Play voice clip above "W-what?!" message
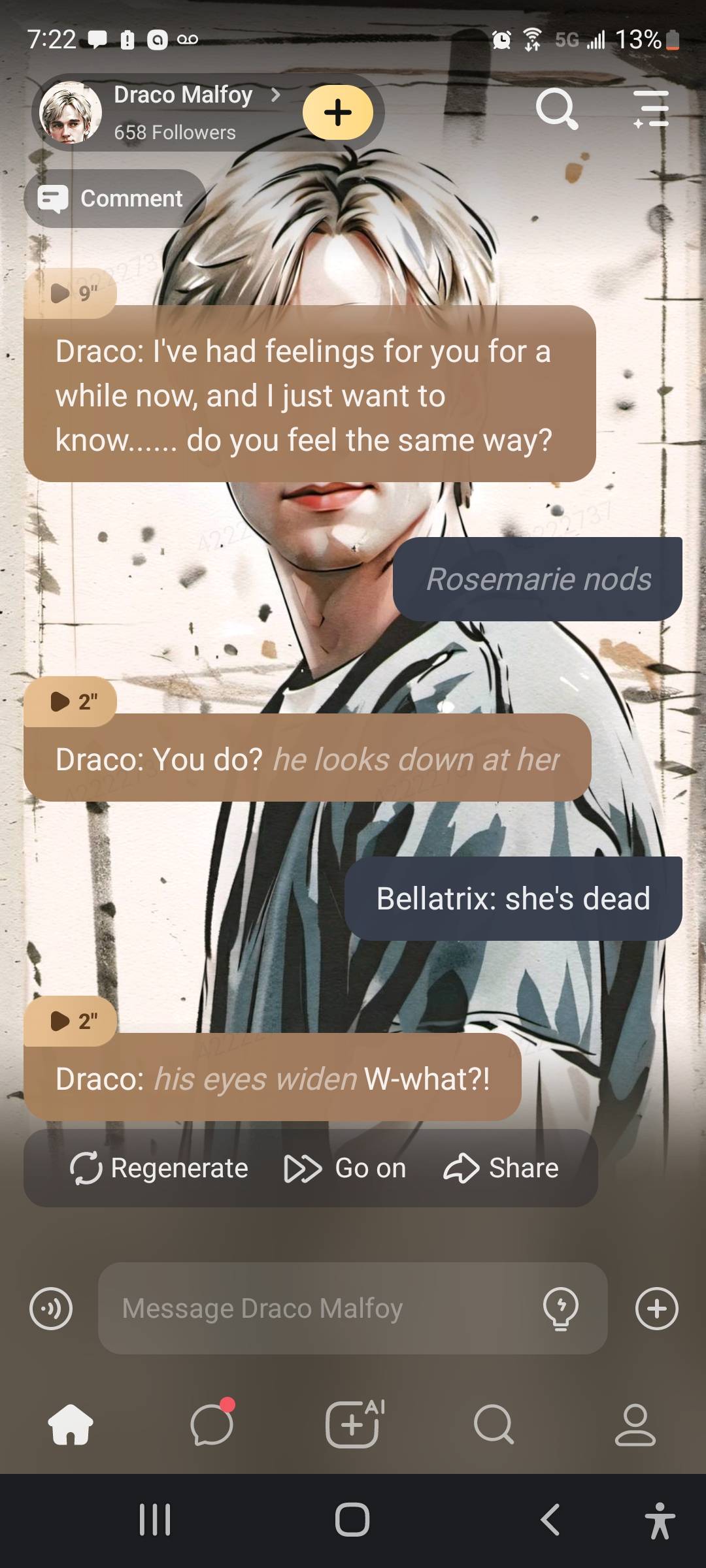The image size is (706, 1568). (x=71, y=1021)
